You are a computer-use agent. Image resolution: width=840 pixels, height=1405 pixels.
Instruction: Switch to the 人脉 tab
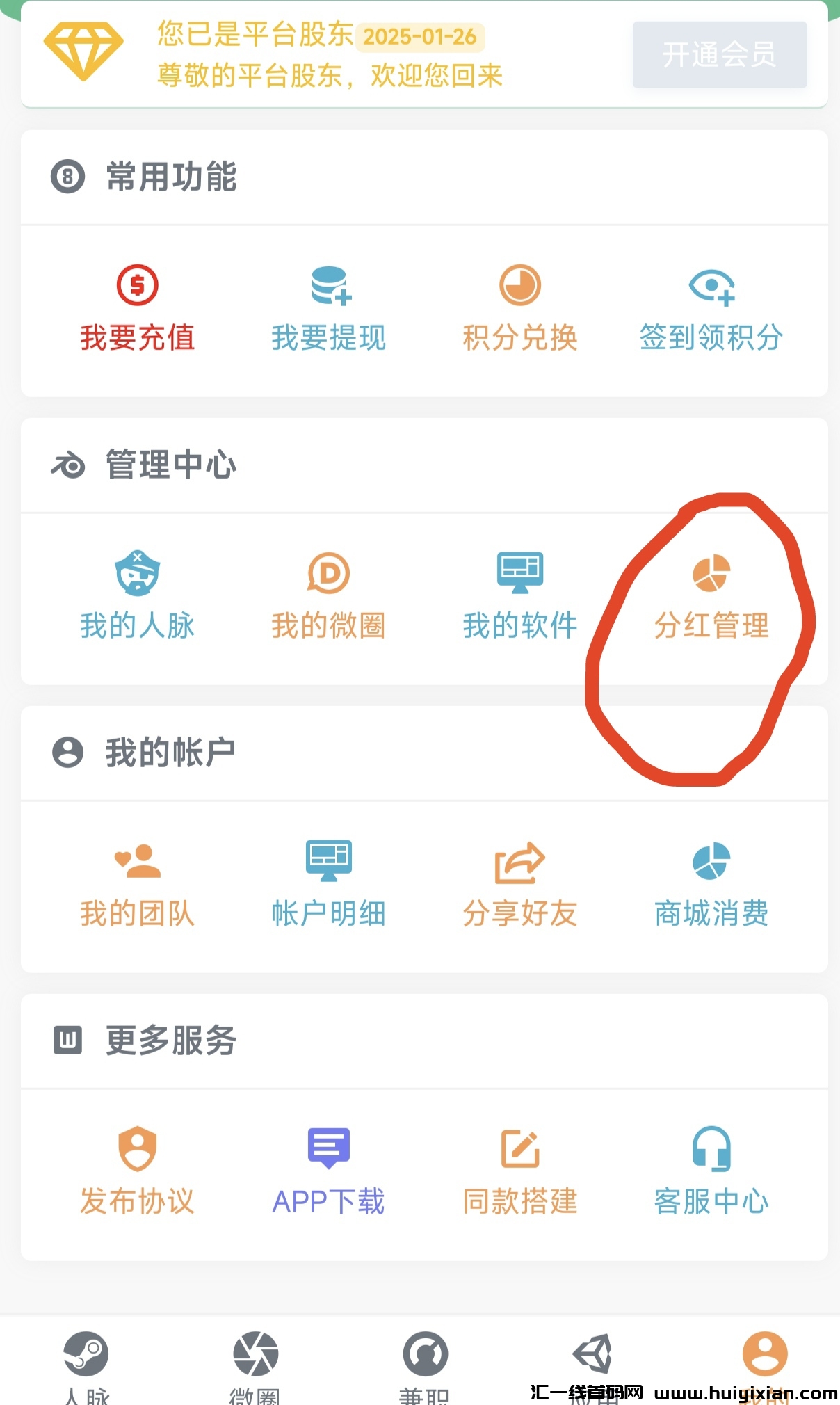86,1365
